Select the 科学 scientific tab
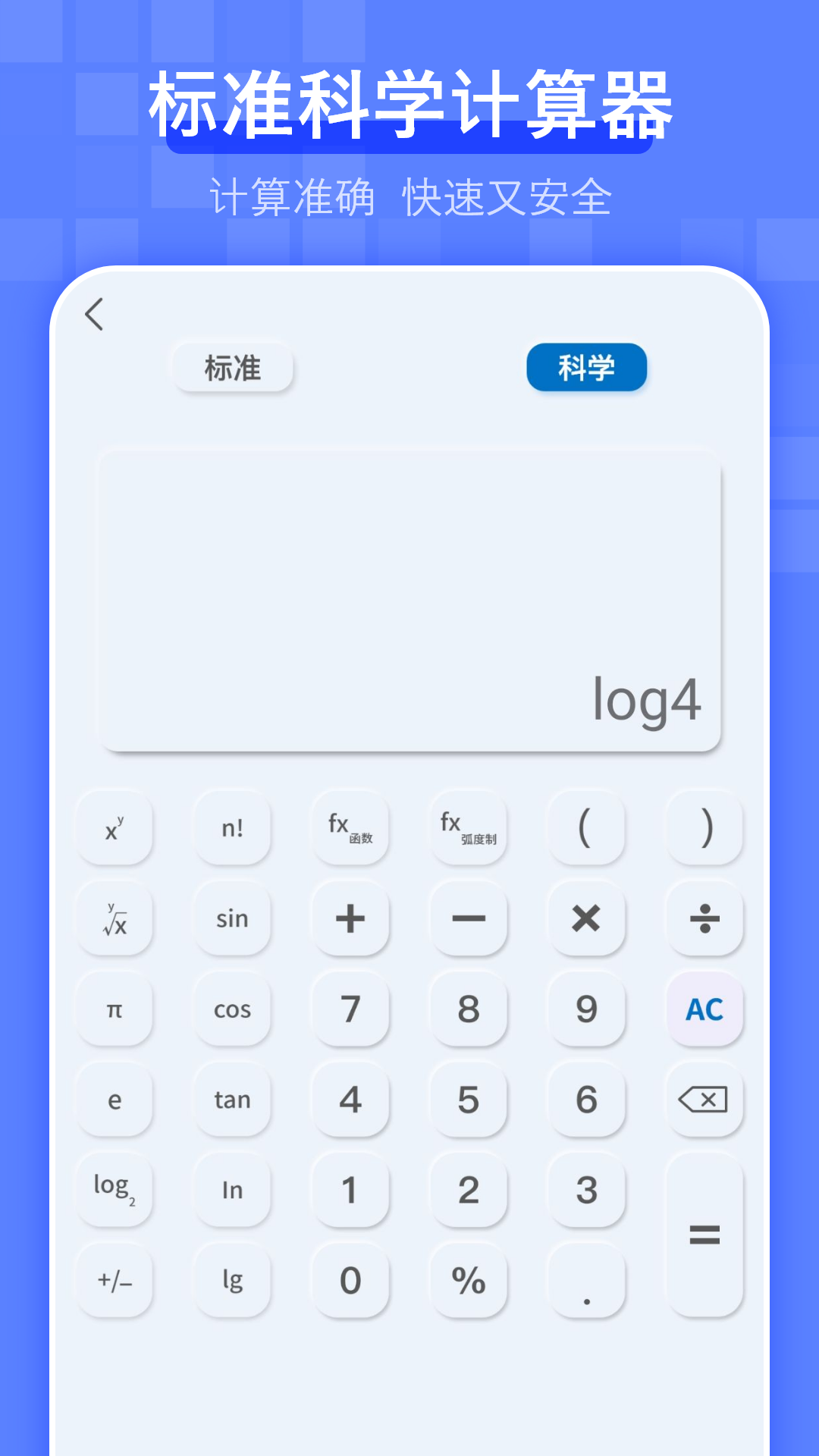The width and height of the screenshot is (819, 1456). click(x=586, y=367)
